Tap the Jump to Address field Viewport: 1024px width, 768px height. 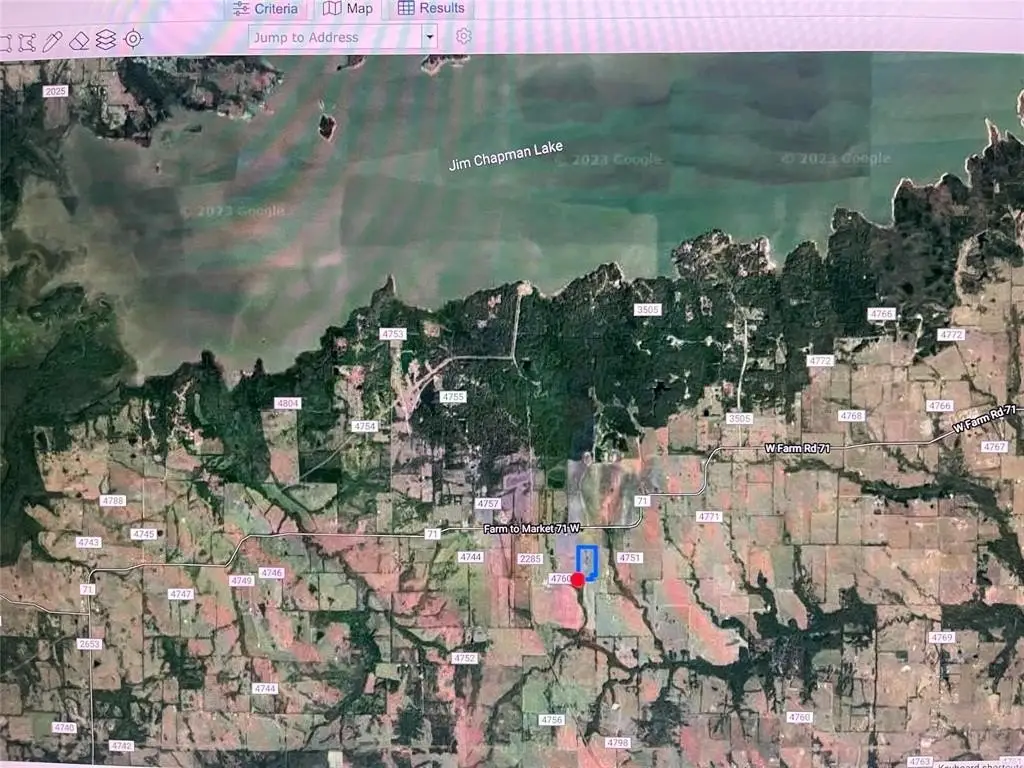[335, 37]
